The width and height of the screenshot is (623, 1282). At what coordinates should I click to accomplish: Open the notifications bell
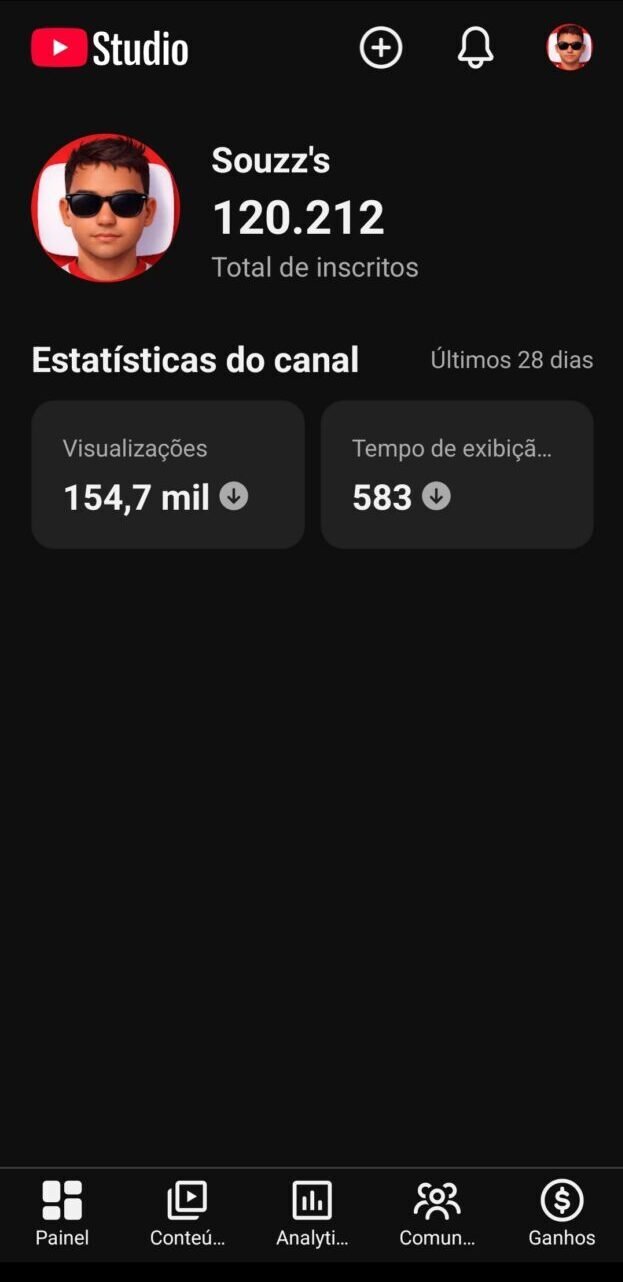(476, 48)
